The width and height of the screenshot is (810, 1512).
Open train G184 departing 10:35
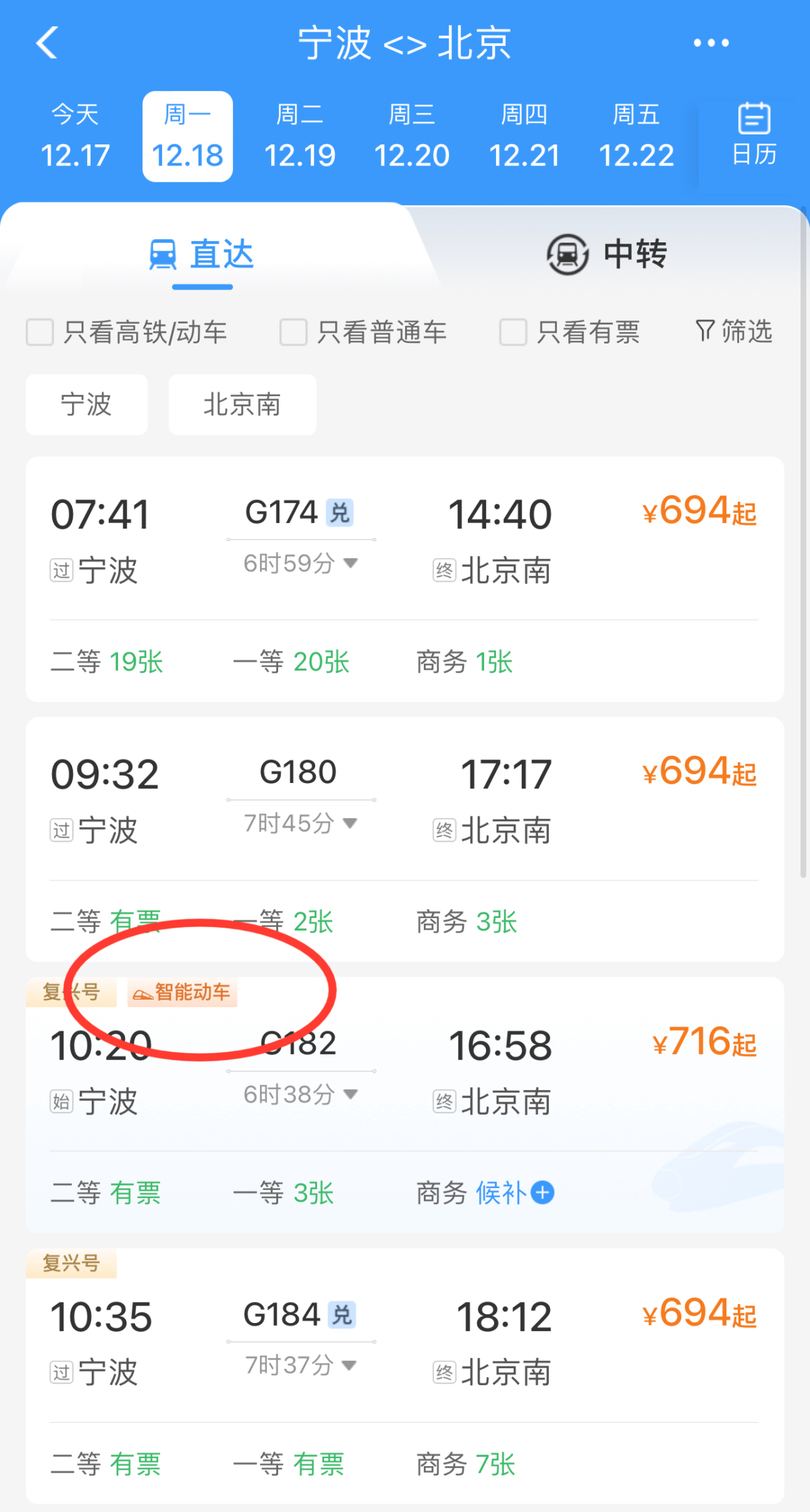point(405,1376)
